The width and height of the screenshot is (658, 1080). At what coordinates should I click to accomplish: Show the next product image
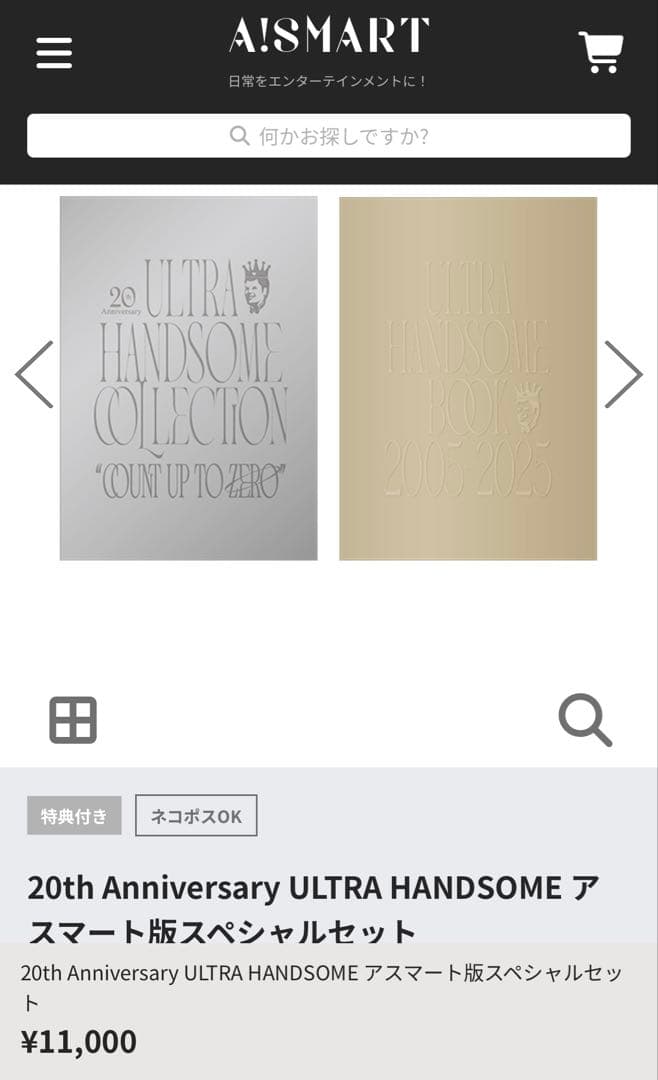click(623, 375)
